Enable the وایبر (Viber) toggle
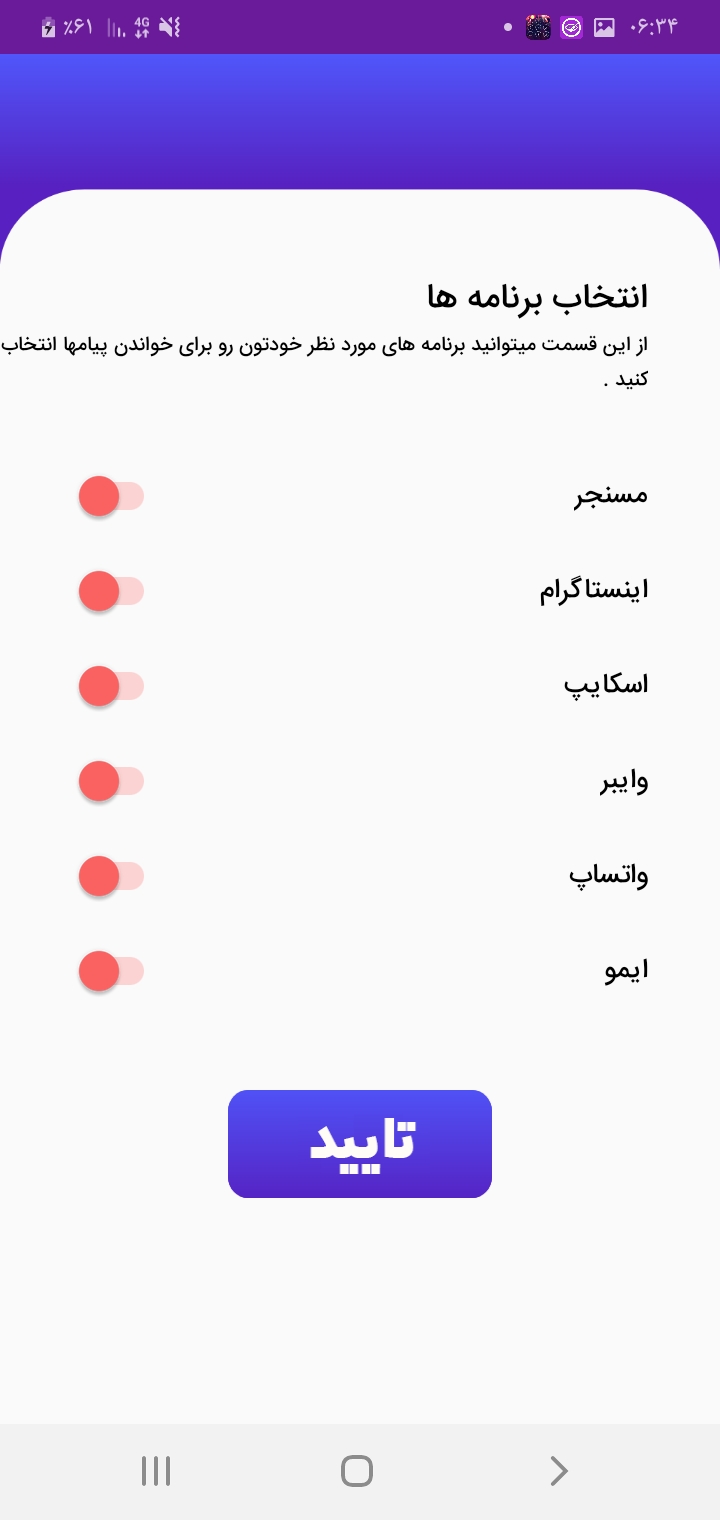Viewport: 720px width, 1520px height. point(110,781)
